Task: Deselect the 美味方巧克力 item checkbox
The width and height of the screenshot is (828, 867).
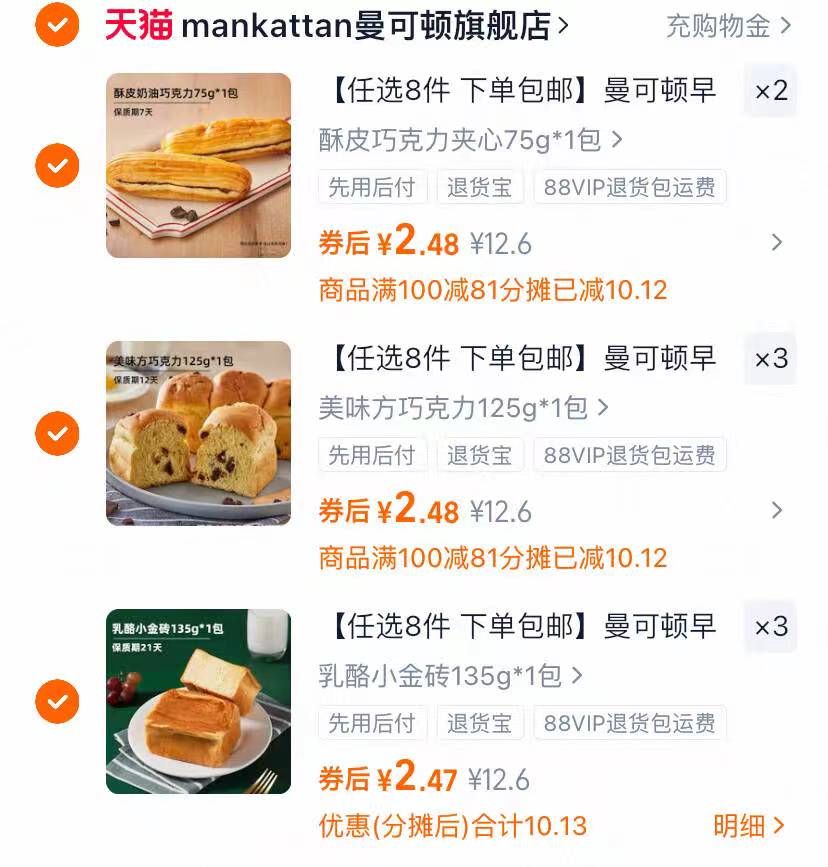Action: pos(57,433)
